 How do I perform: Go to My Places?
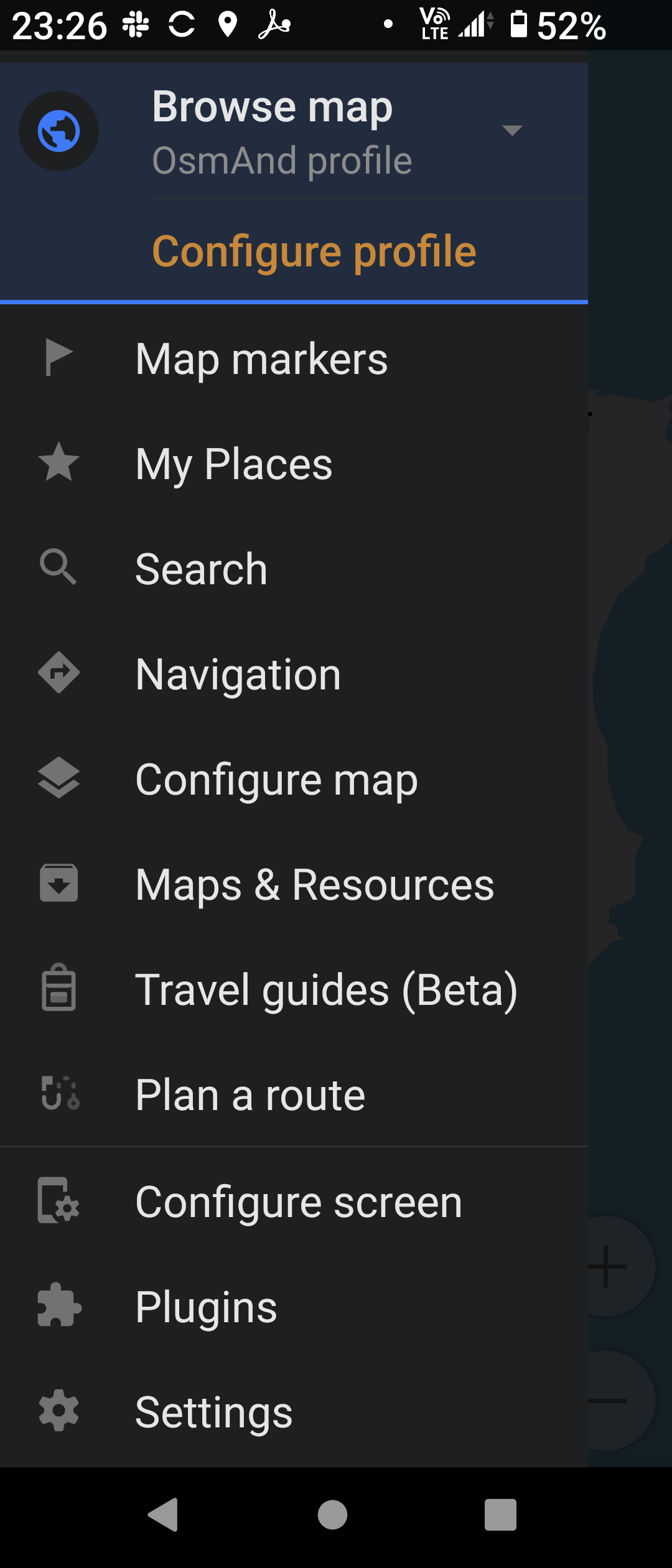tap(234, 464)
